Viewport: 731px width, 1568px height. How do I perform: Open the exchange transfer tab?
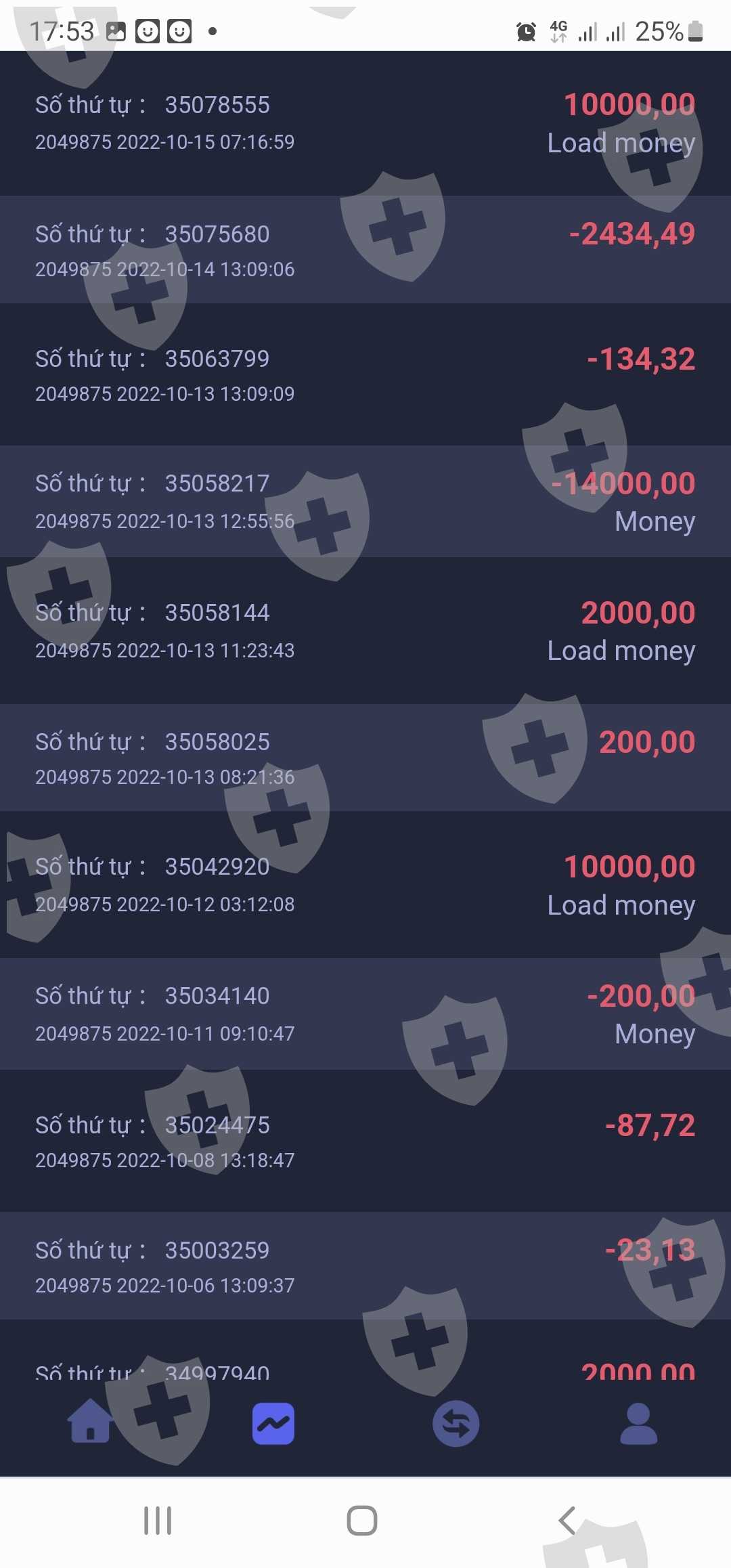click(x=456, y=1423)
